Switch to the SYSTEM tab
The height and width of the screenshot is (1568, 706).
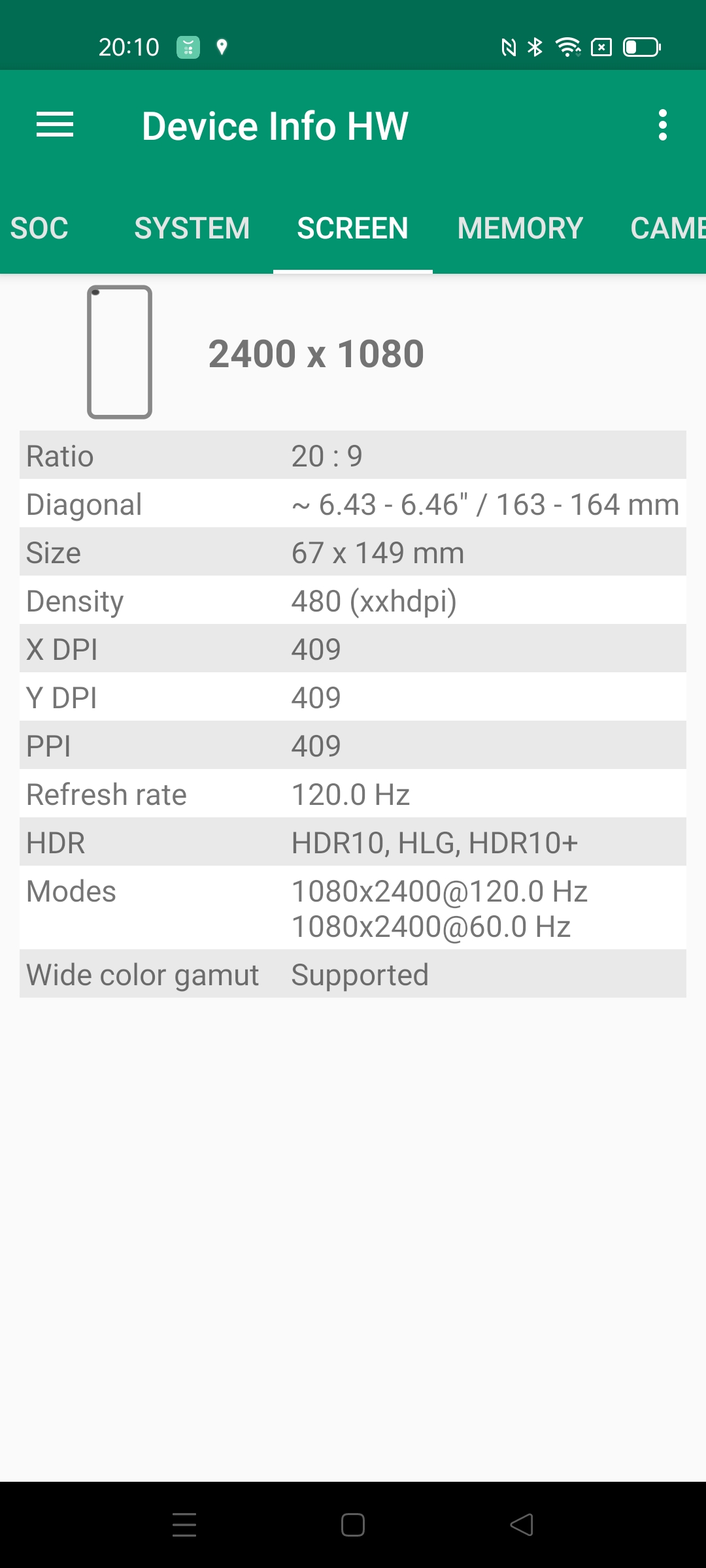pos(192,228)
